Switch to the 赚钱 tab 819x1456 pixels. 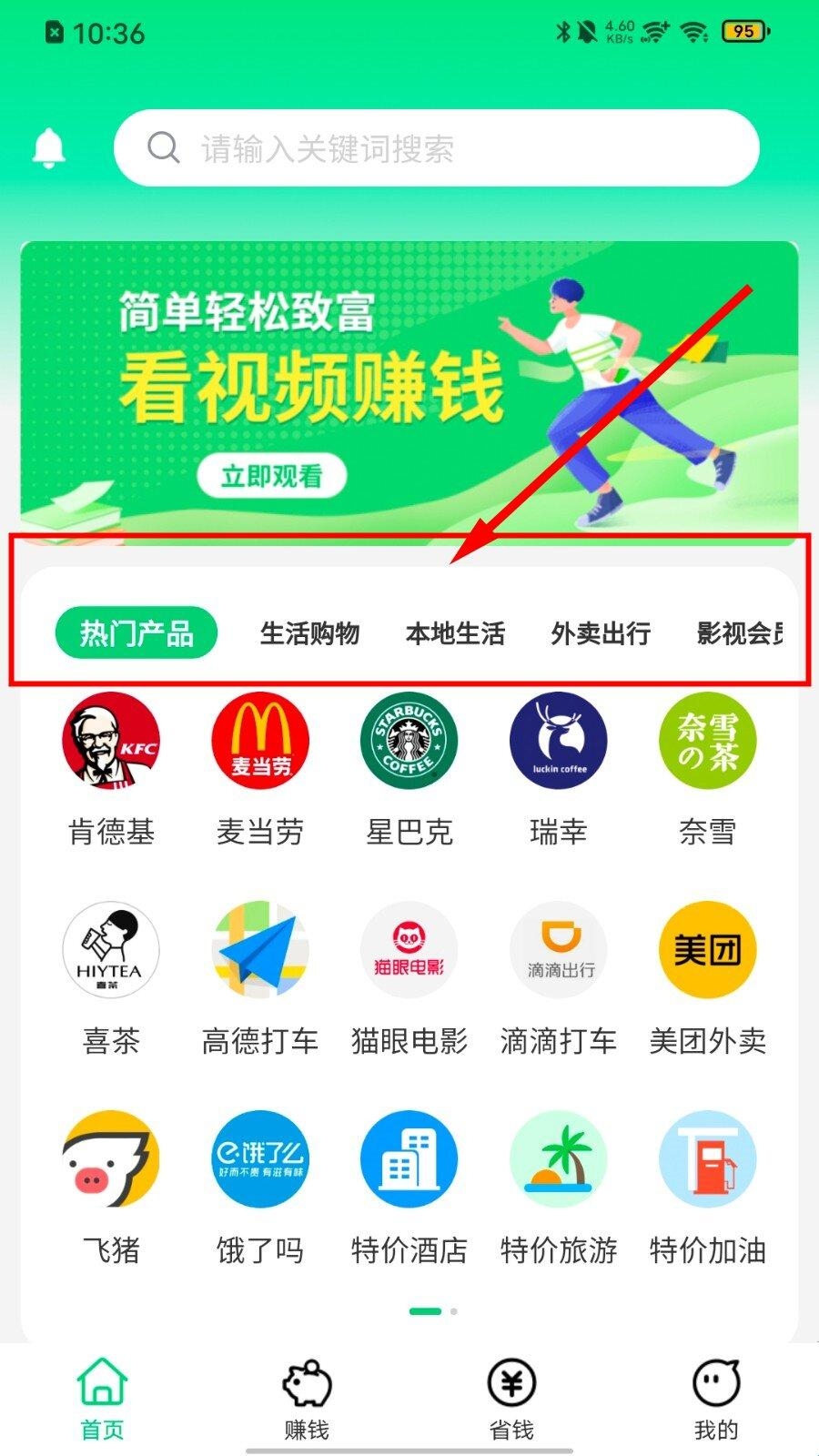307,1400
